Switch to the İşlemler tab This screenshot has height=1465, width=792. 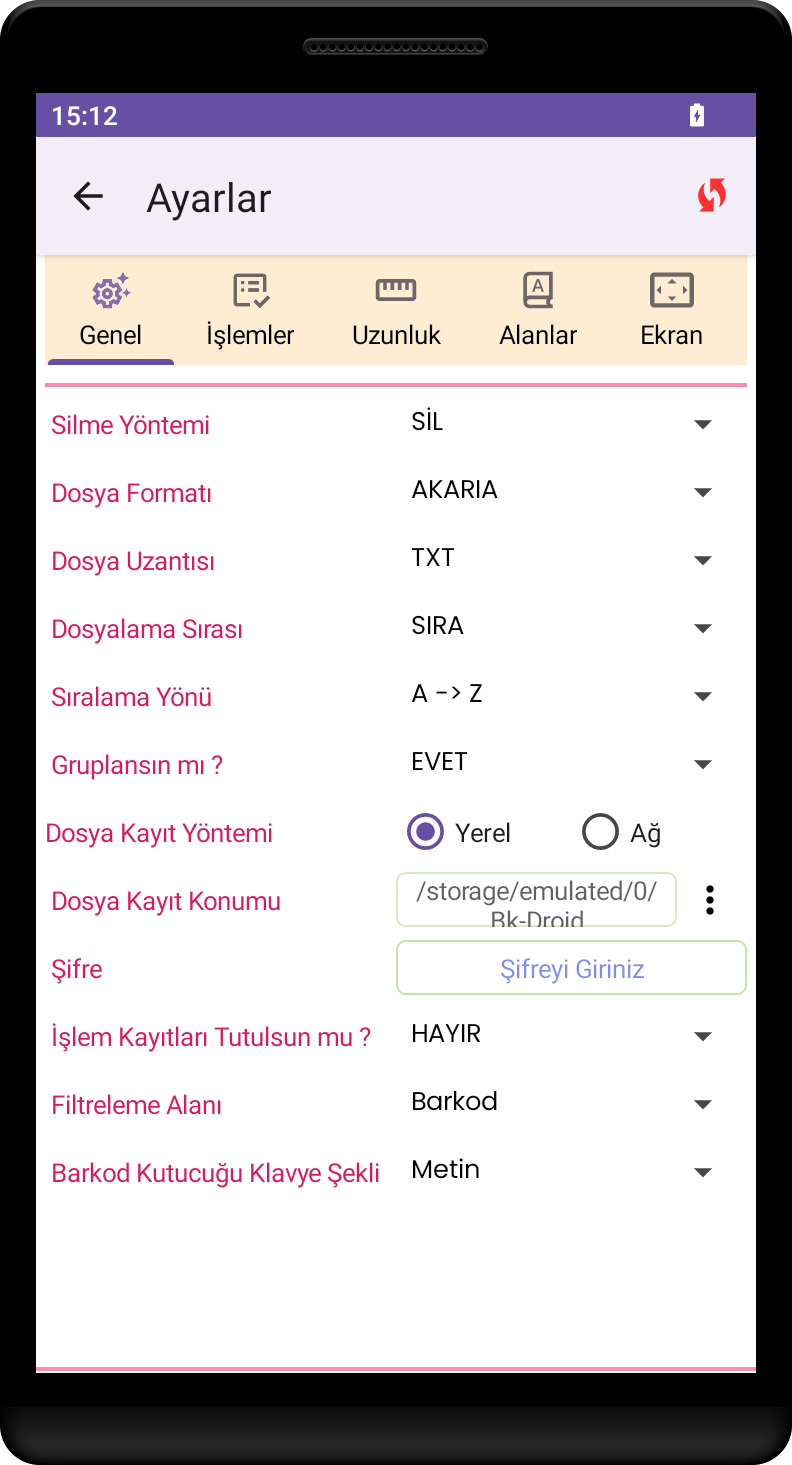250,310
